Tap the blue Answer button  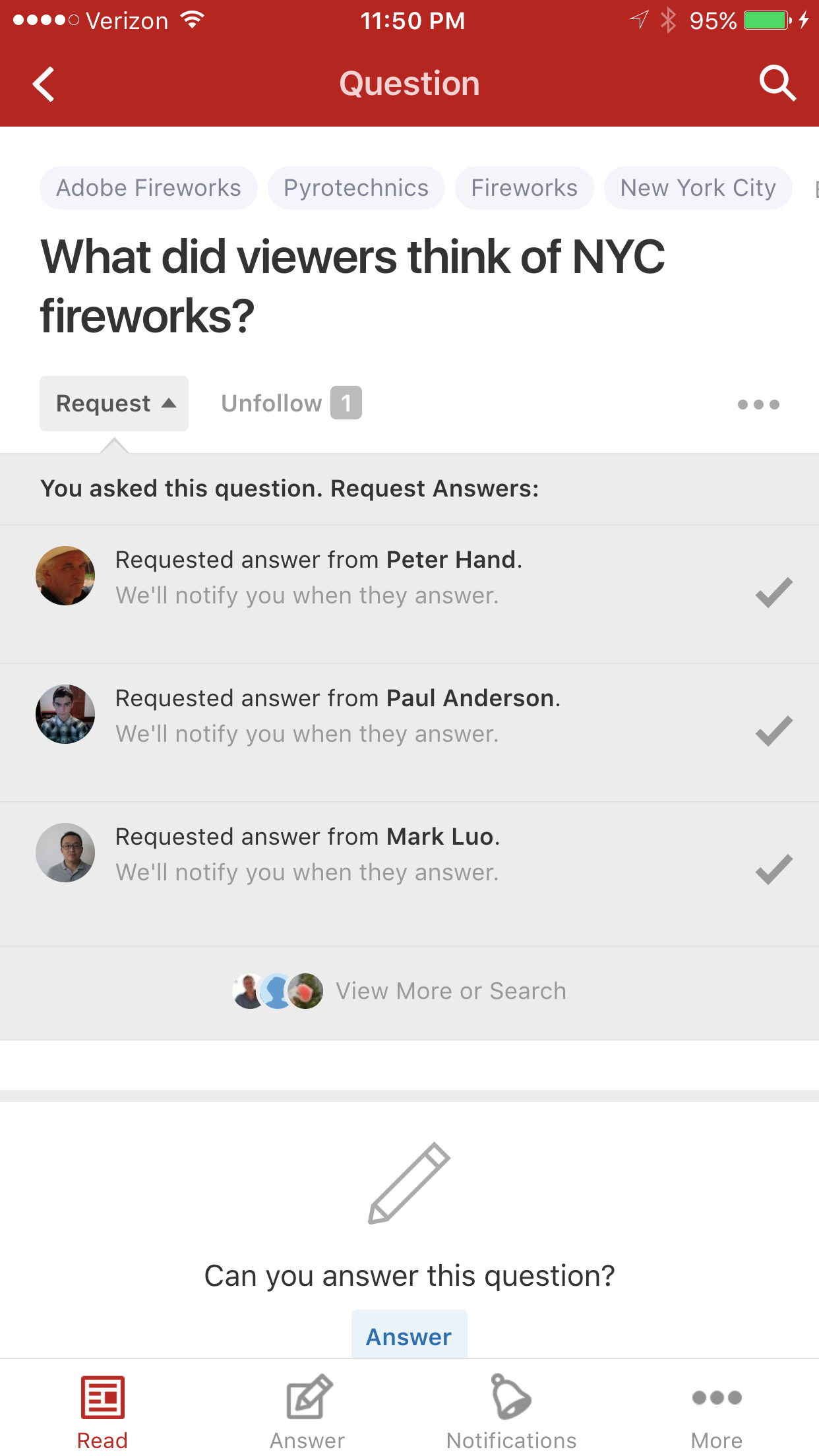tap(409, 1337)
